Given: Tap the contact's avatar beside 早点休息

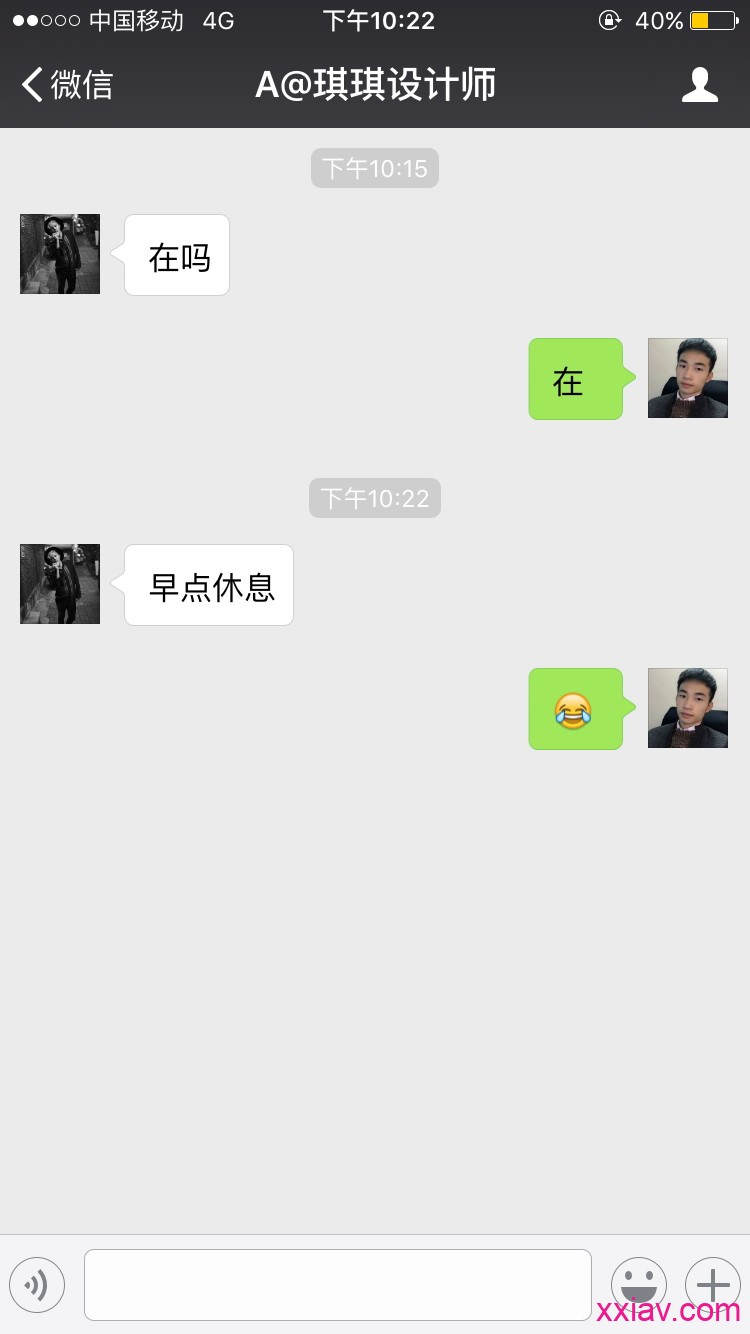Looking at the screenshot, I should coord(60,584).
